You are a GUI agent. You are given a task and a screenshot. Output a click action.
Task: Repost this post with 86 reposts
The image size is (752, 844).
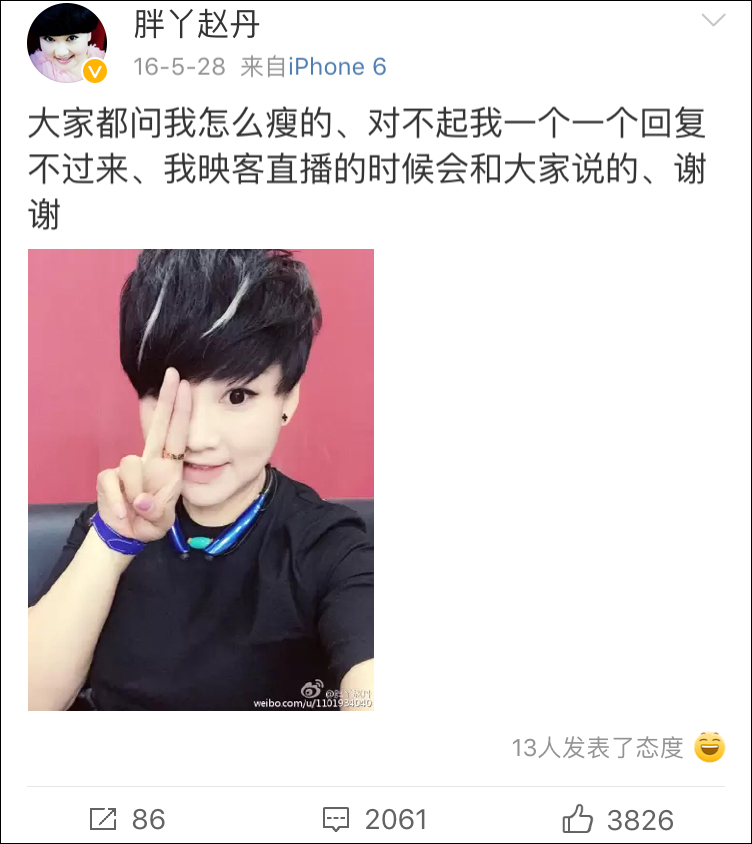coord(128,819)
